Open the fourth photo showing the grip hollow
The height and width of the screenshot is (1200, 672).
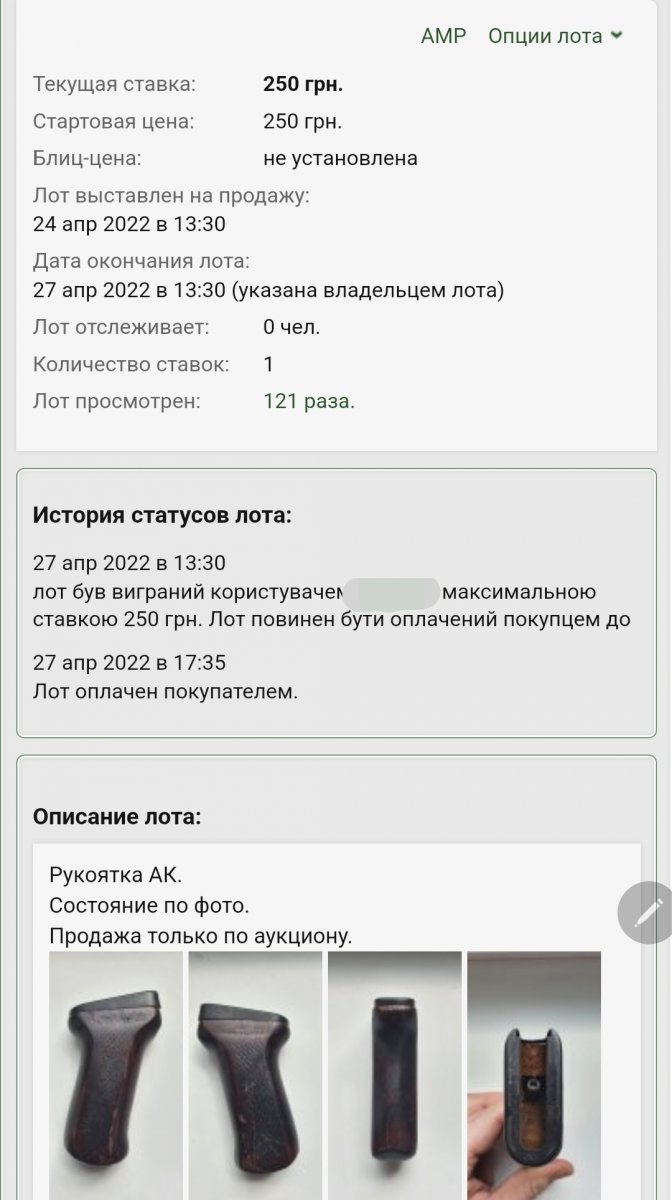tap(534, 1075)
